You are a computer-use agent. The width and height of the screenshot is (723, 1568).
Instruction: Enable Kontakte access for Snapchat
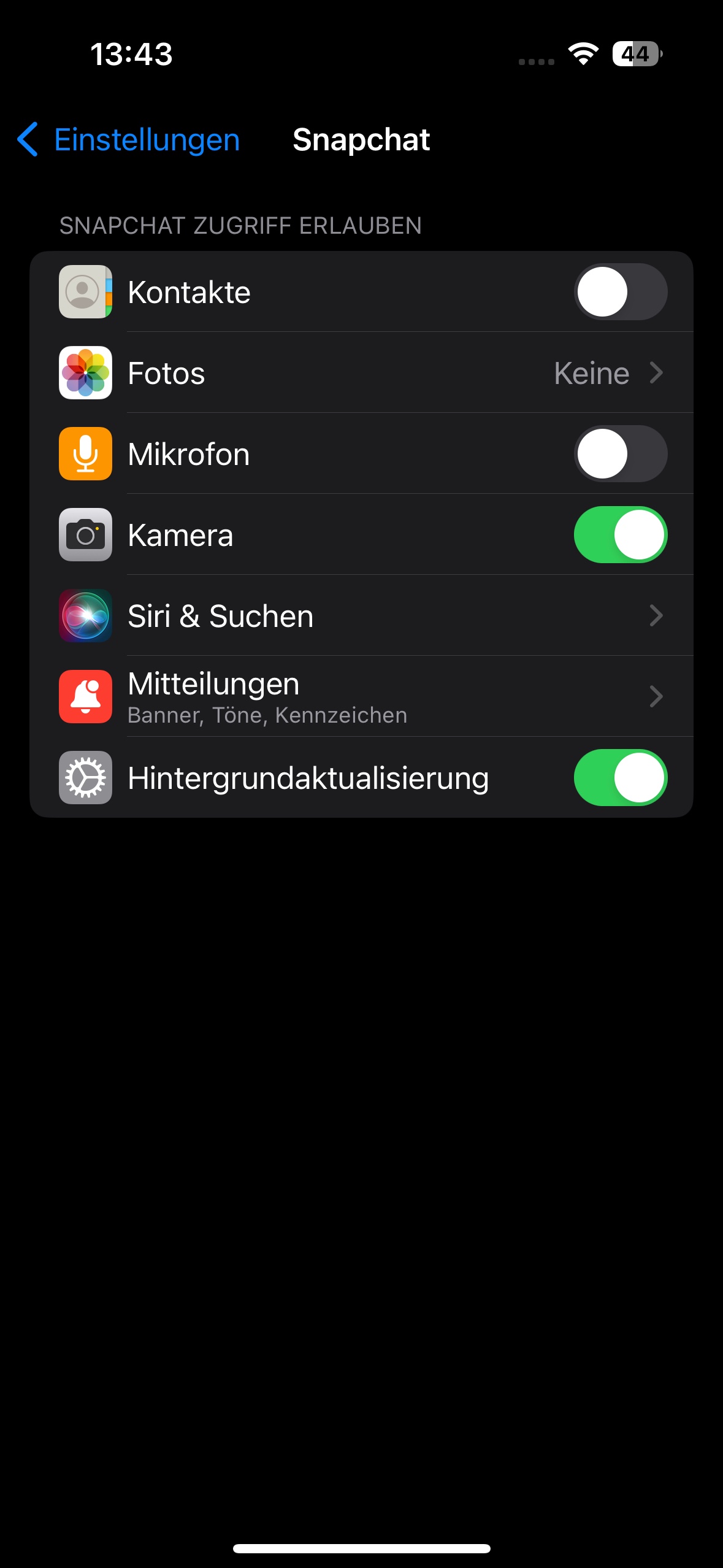click(620, 292)
